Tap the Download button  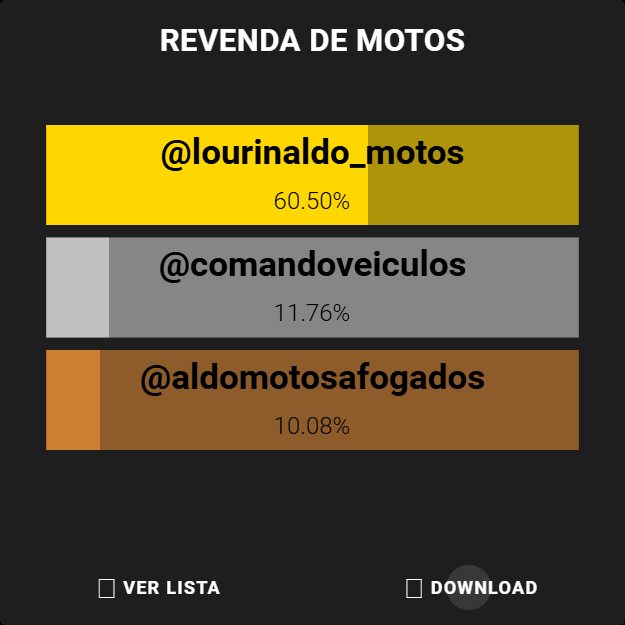click(472, 588)
